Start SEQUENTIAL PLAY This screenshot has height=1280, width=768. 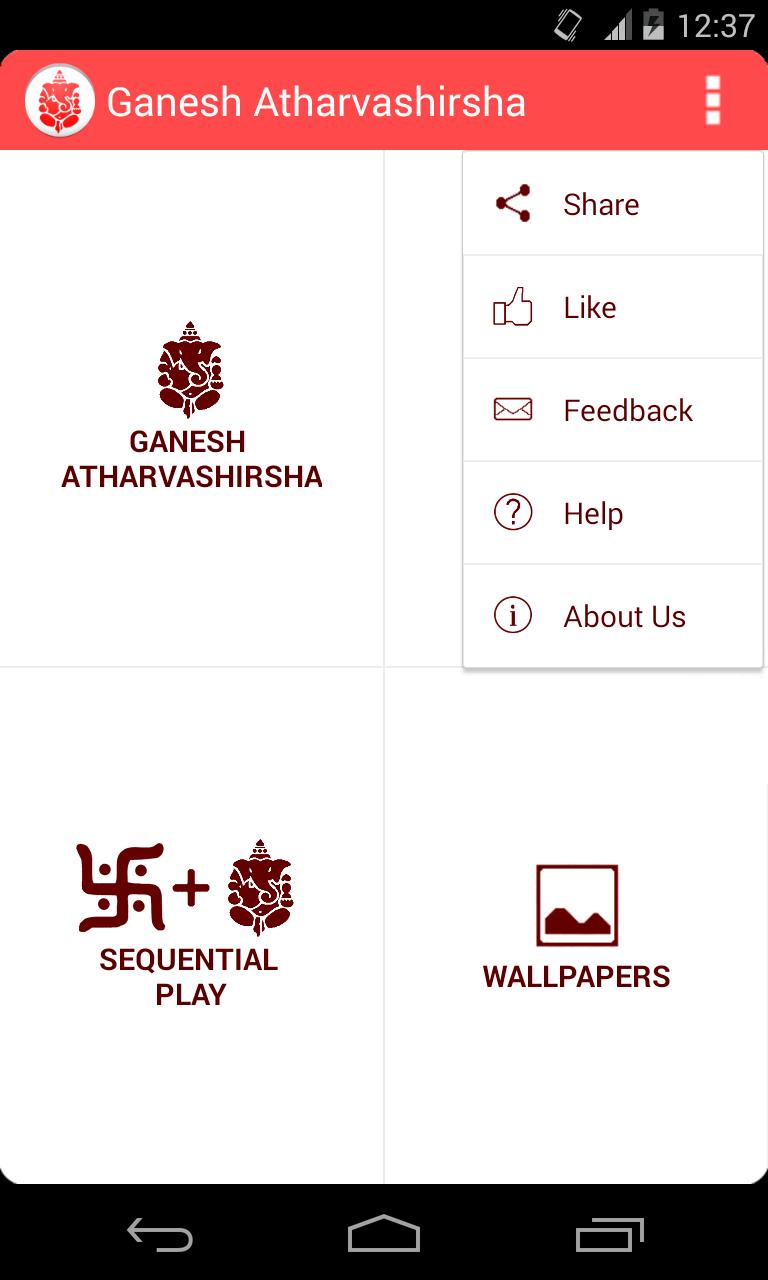[188, 920]
